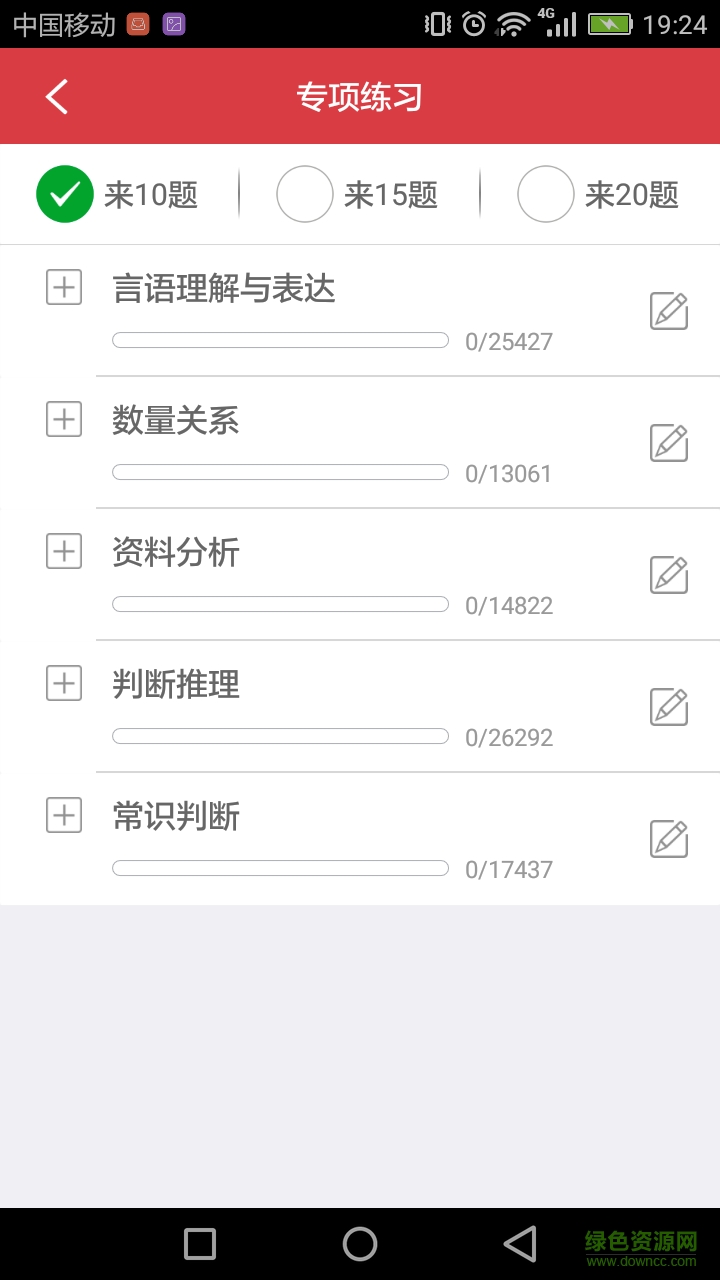Click the back arrow in the red header

(55, 96)
